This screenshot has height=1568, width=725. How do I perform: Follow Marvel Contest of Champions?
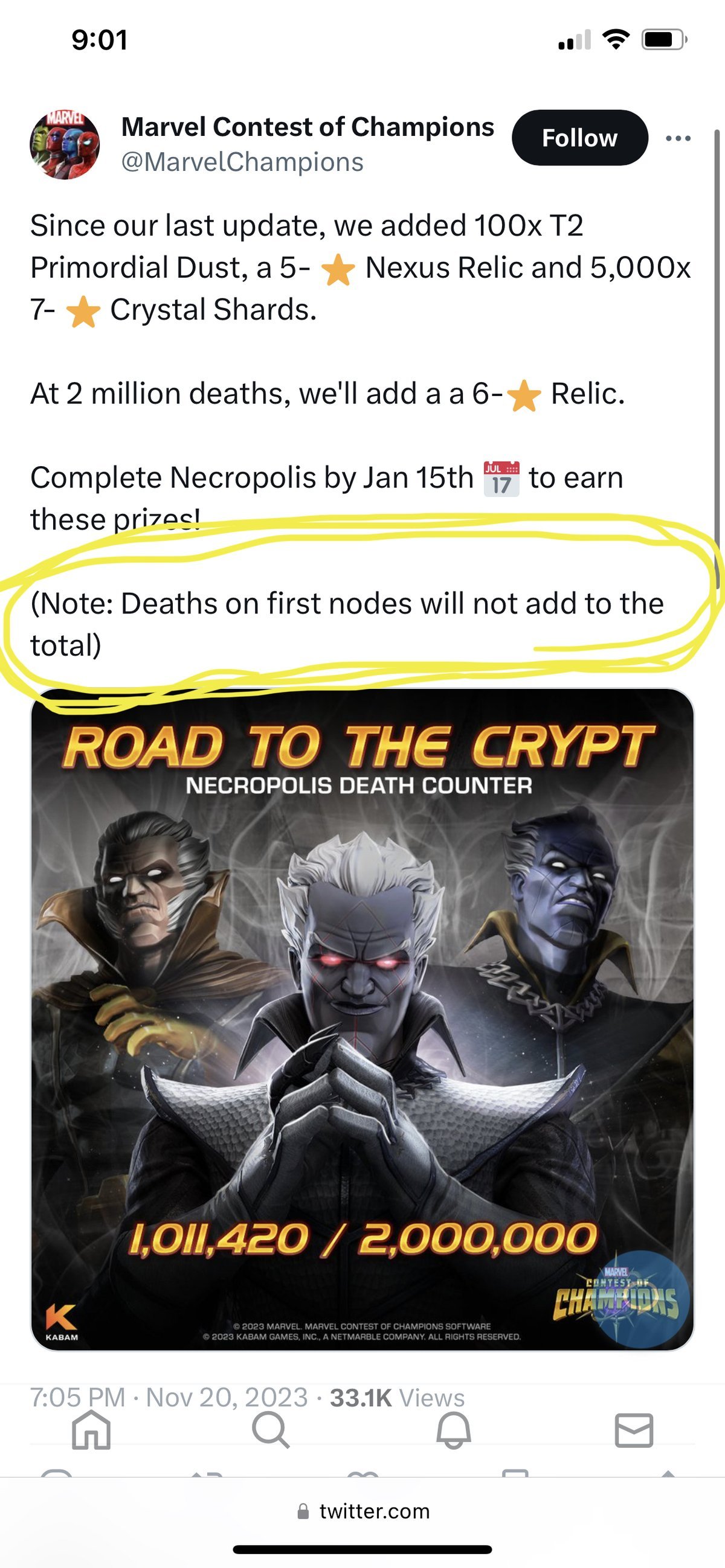[x=579, y=138]
